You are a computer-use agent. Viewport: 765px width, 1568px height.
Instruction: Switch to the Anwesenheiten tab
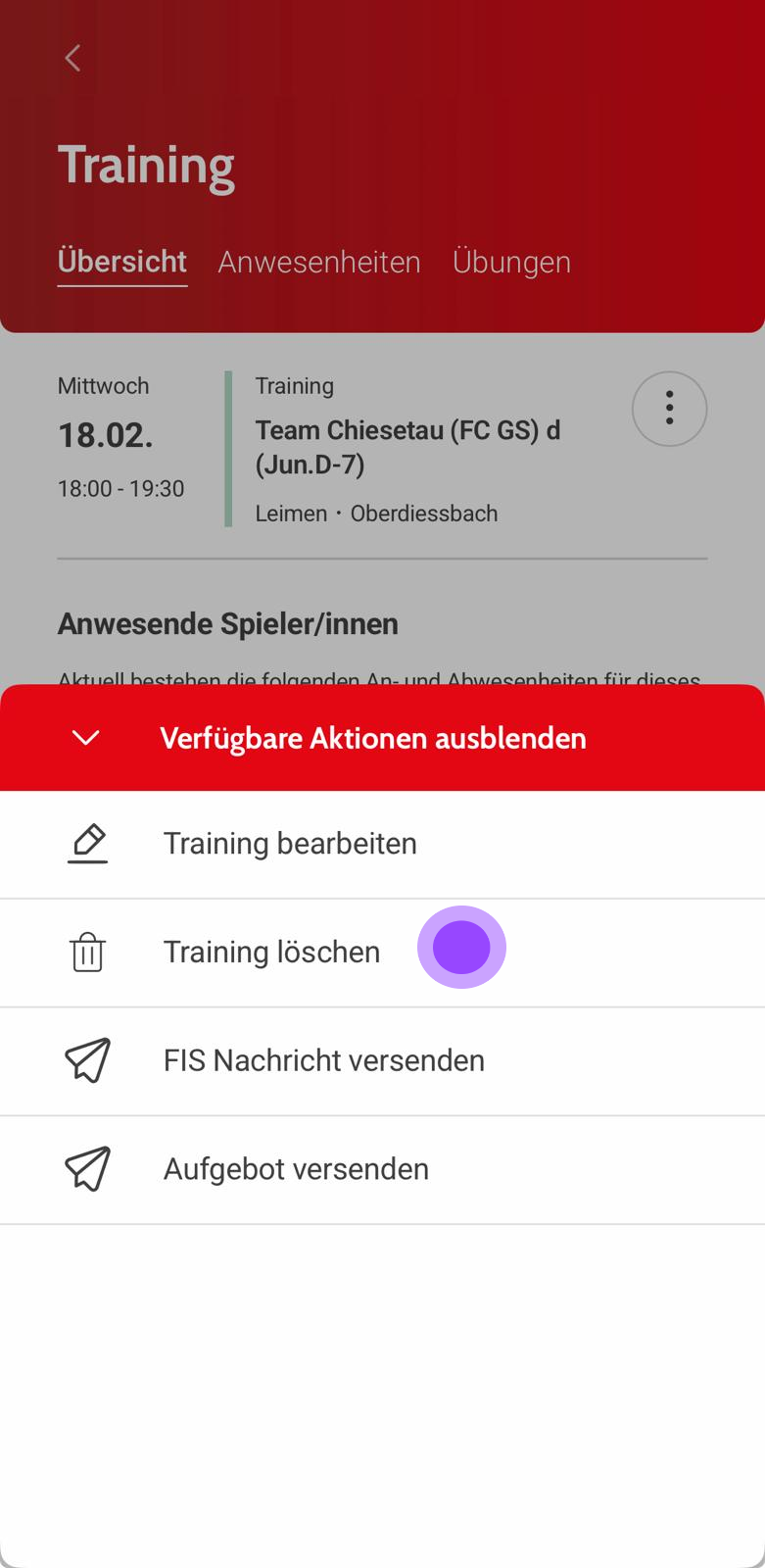pyautogui.click(x=319, y=262)
